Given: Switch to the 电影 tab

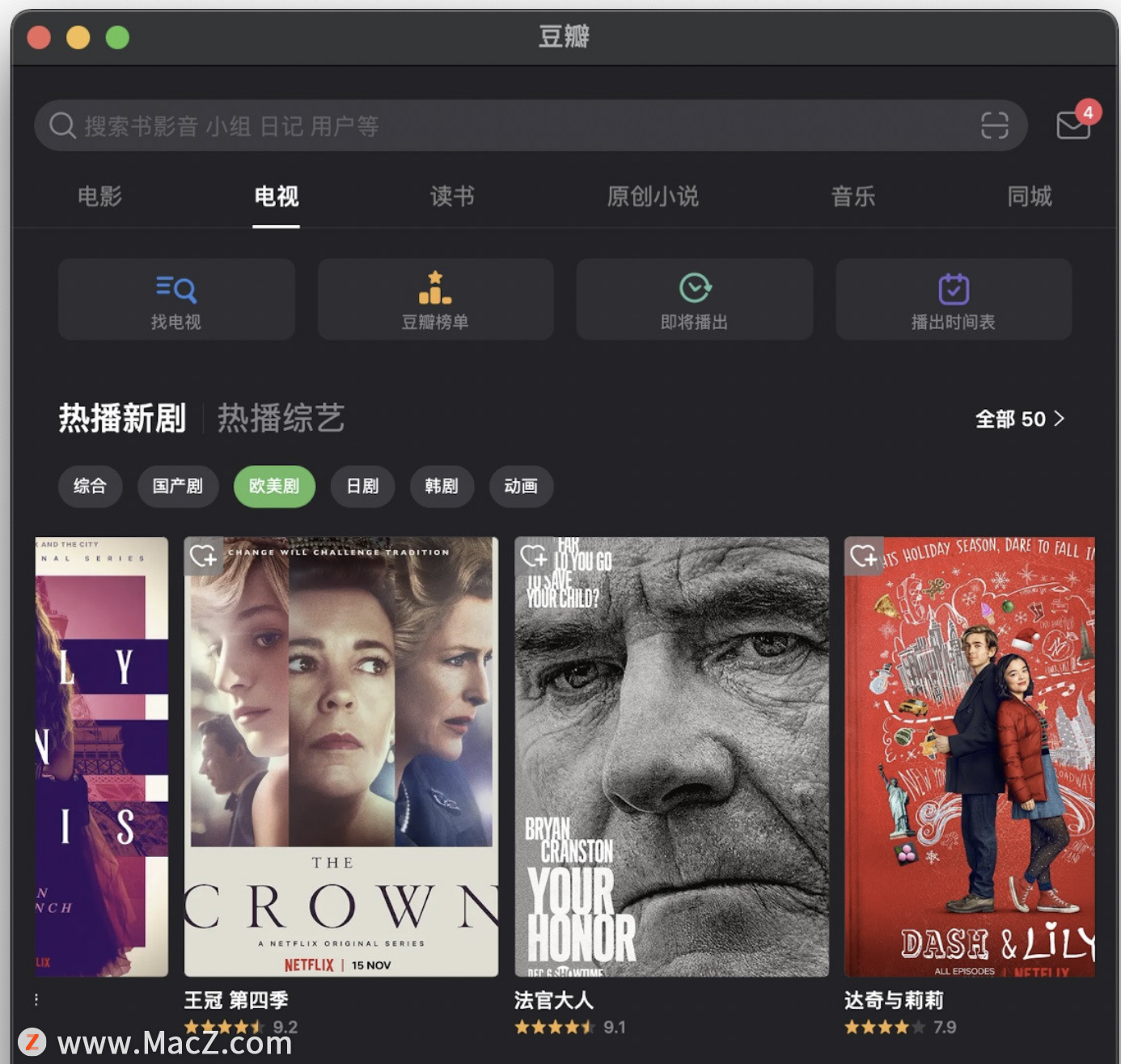Looking at the screenshot, I should point(99,196).
